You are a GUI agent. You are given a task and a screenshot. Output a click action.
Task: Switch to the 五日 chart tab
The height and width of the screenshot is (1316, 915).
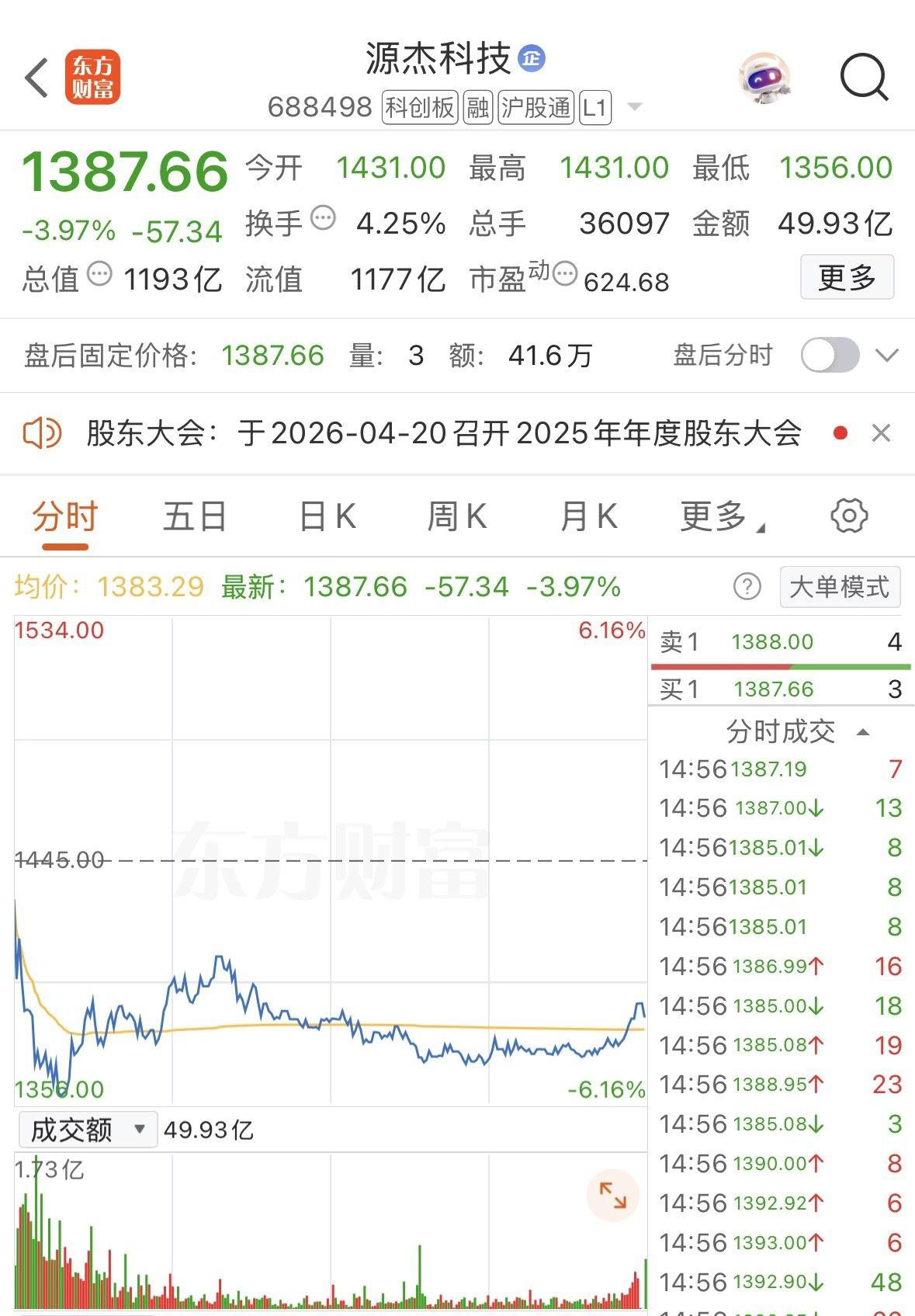[194, 516]
